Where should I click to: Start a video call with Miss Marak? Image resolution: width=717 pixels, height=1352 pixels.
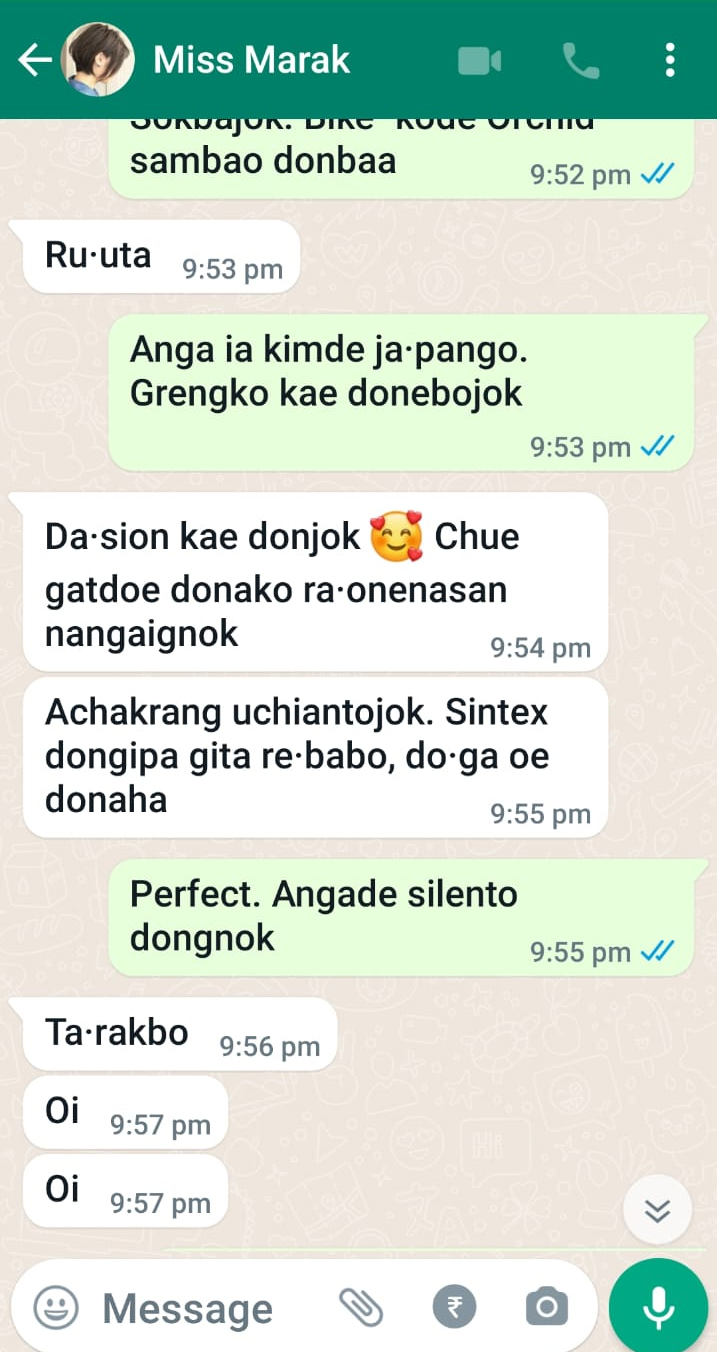point(479,61)
